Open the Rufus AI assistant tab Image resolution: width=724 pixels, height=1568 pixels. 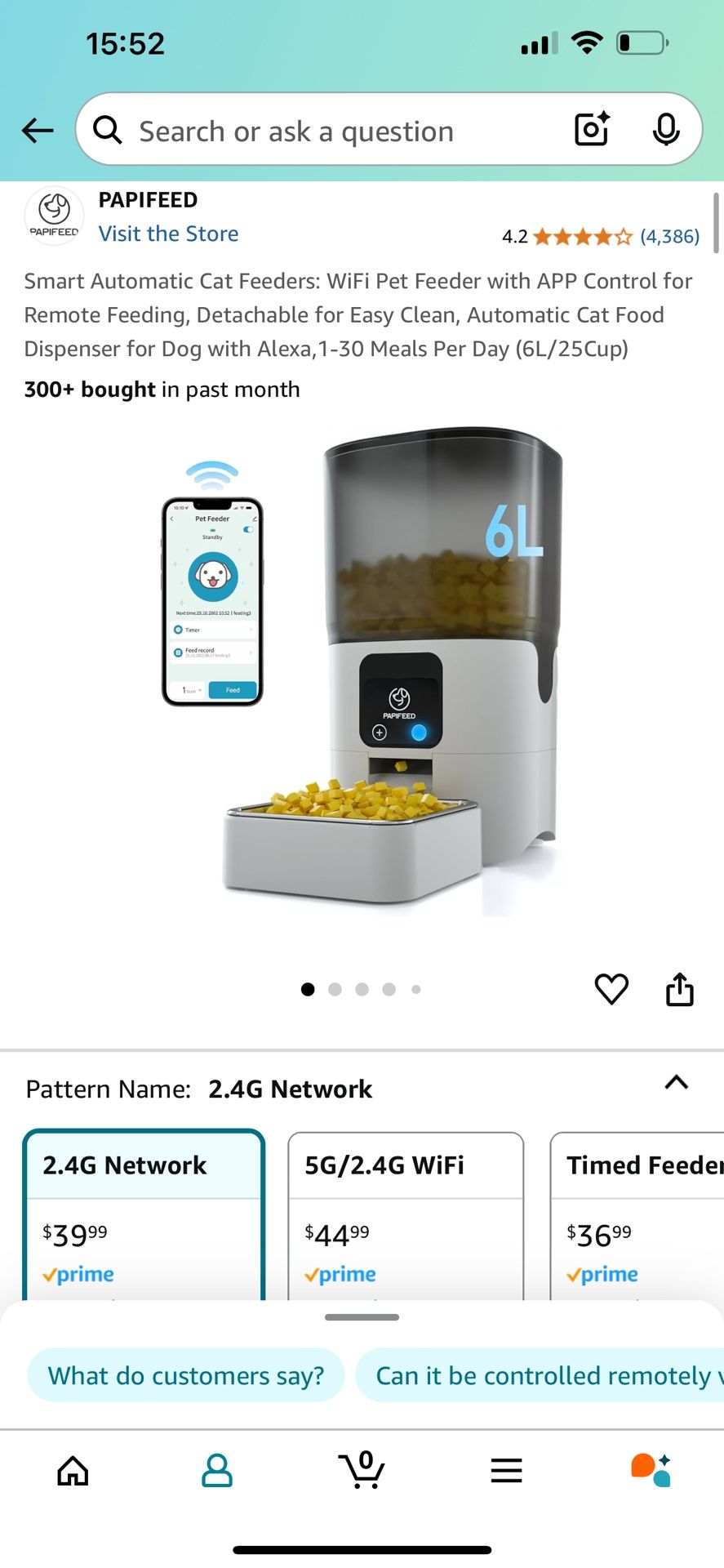point(651,1471)
